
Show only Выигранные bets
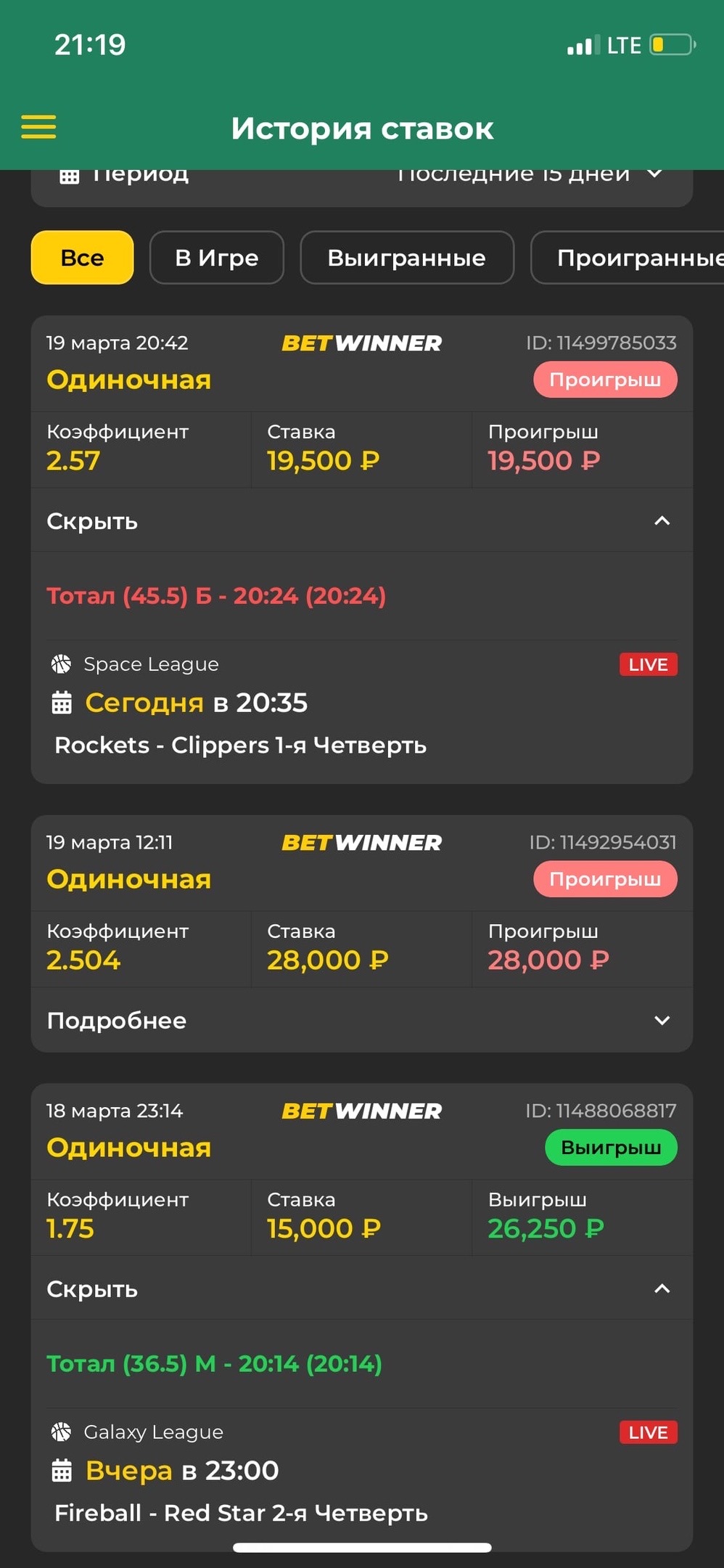click(x=406, y=258)
